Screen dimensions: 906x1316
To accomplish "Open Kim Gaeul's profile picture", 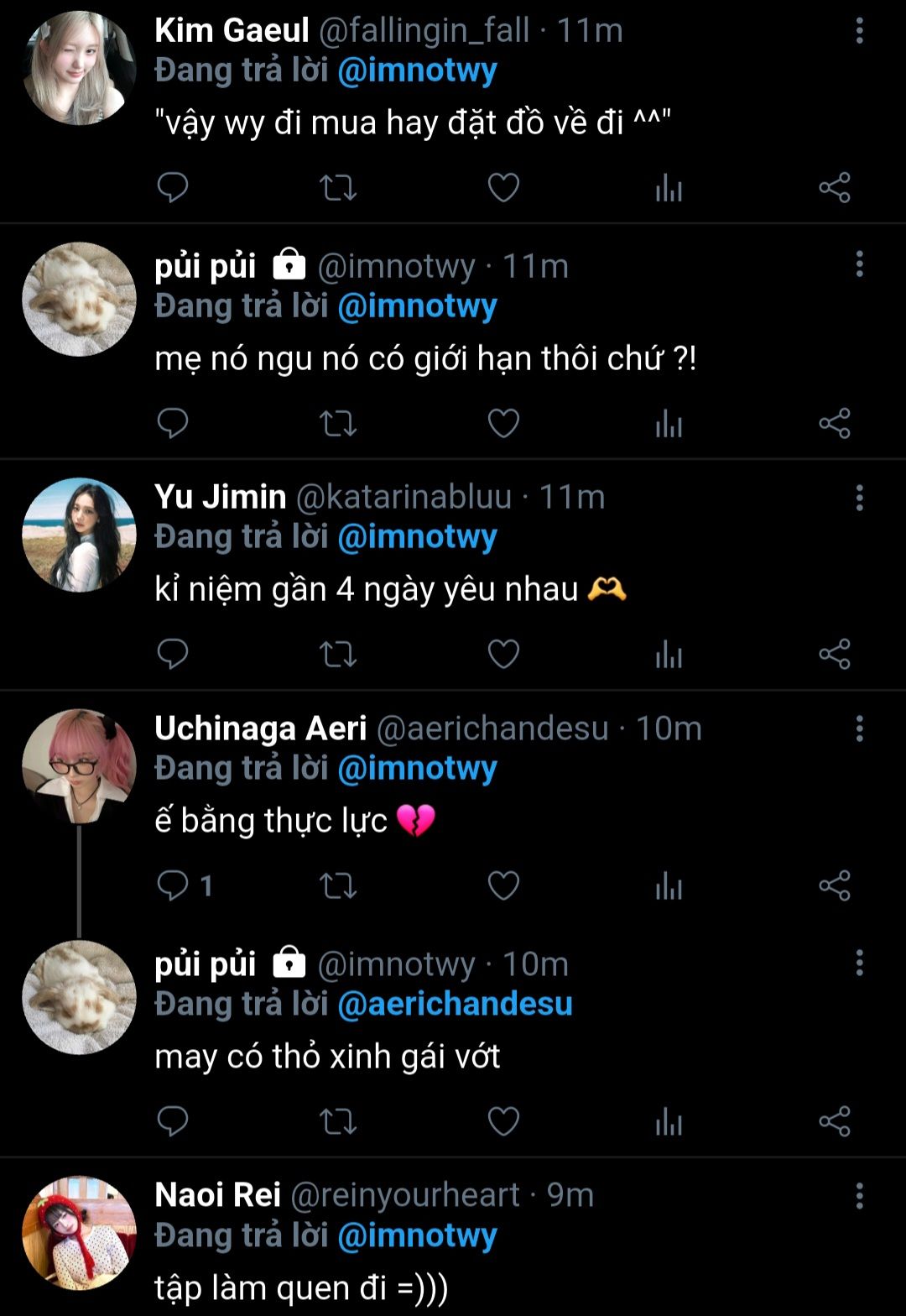I will pyautogui.click(x=79, y=69).
